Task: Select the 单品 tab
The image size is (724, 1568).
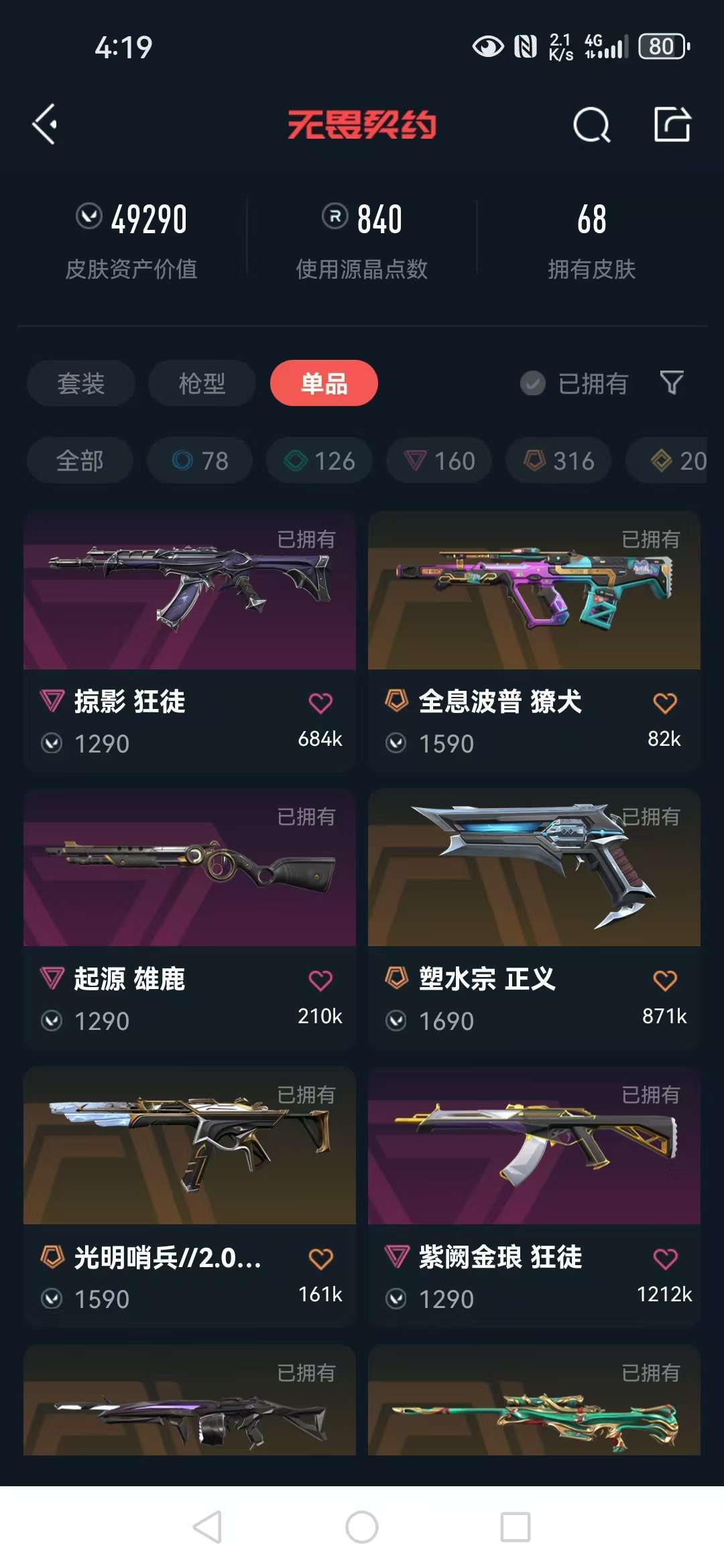Action: (x=324, y=383)
